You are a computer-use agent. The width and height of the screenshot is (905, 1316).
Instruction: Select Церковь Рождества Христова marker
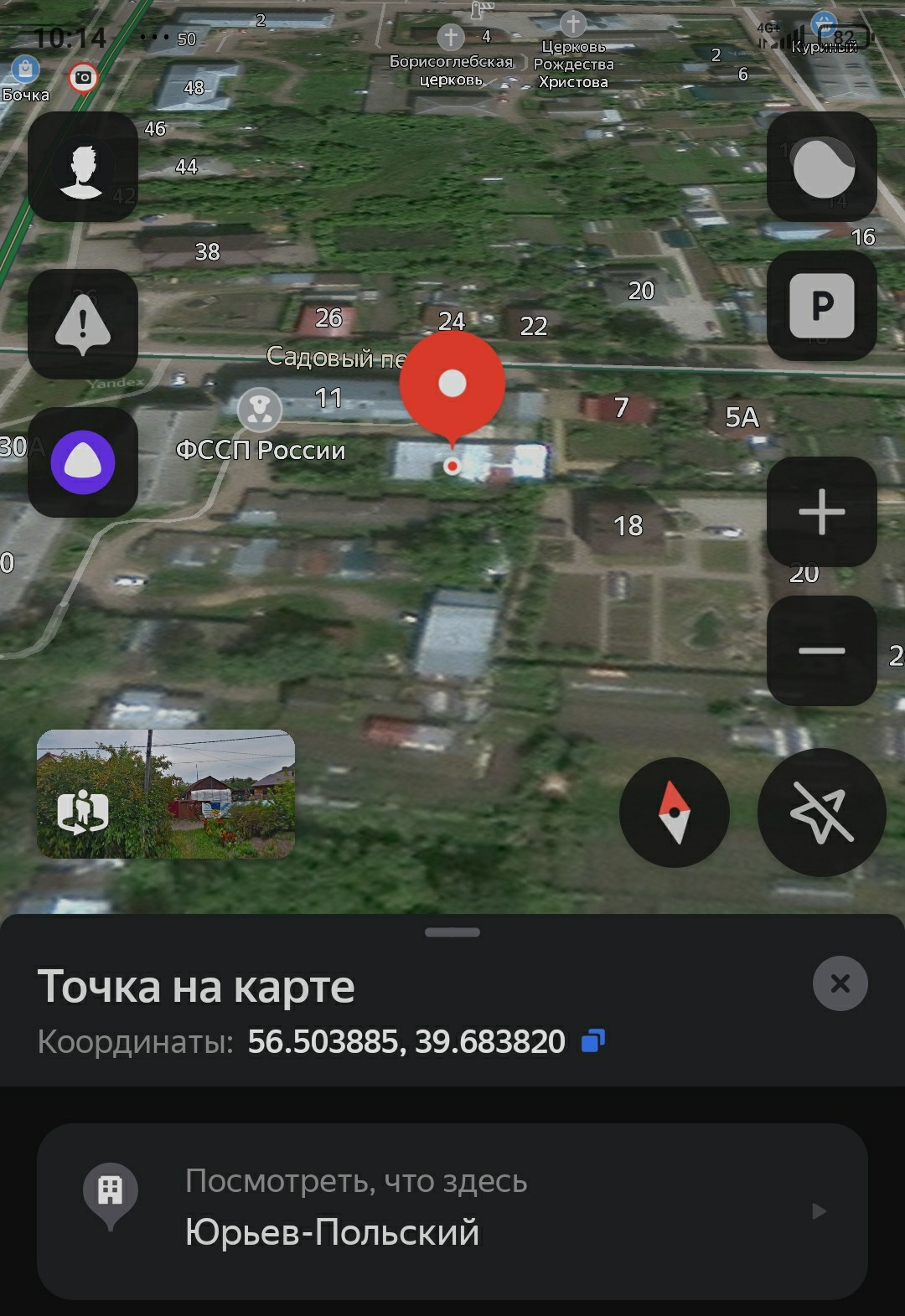[x=573, y=23]
